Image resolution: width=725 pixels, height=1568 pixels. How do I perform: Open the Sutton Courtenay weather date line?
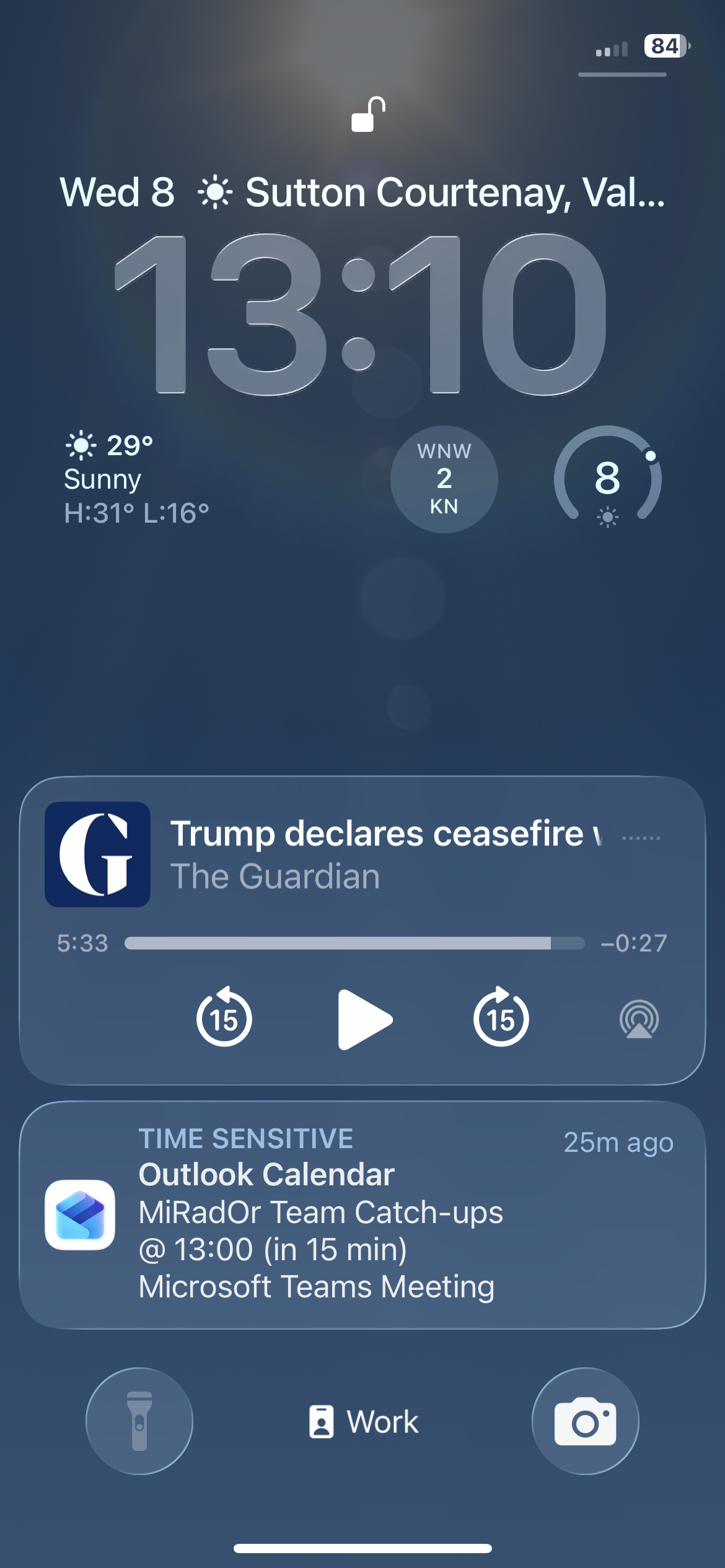[x=362, y=192]
